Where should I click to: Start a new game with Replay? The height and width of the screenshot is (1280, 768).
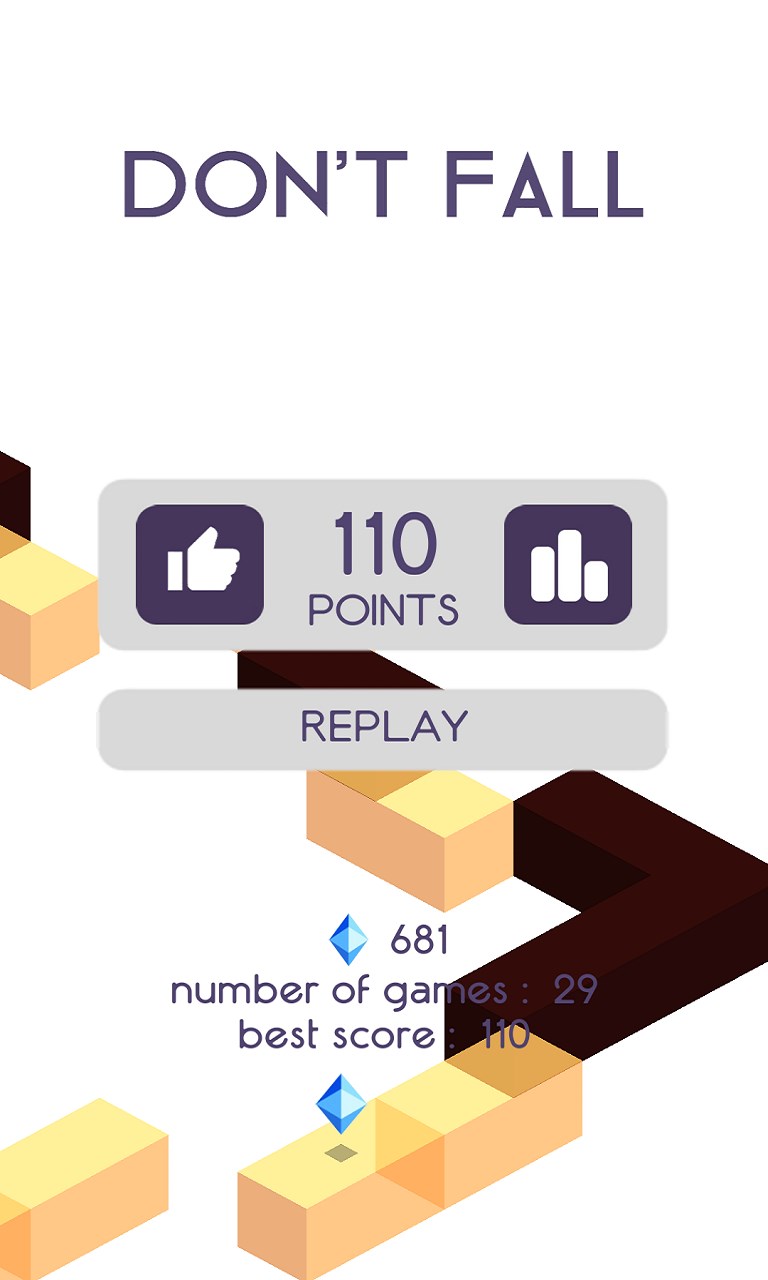383,728
